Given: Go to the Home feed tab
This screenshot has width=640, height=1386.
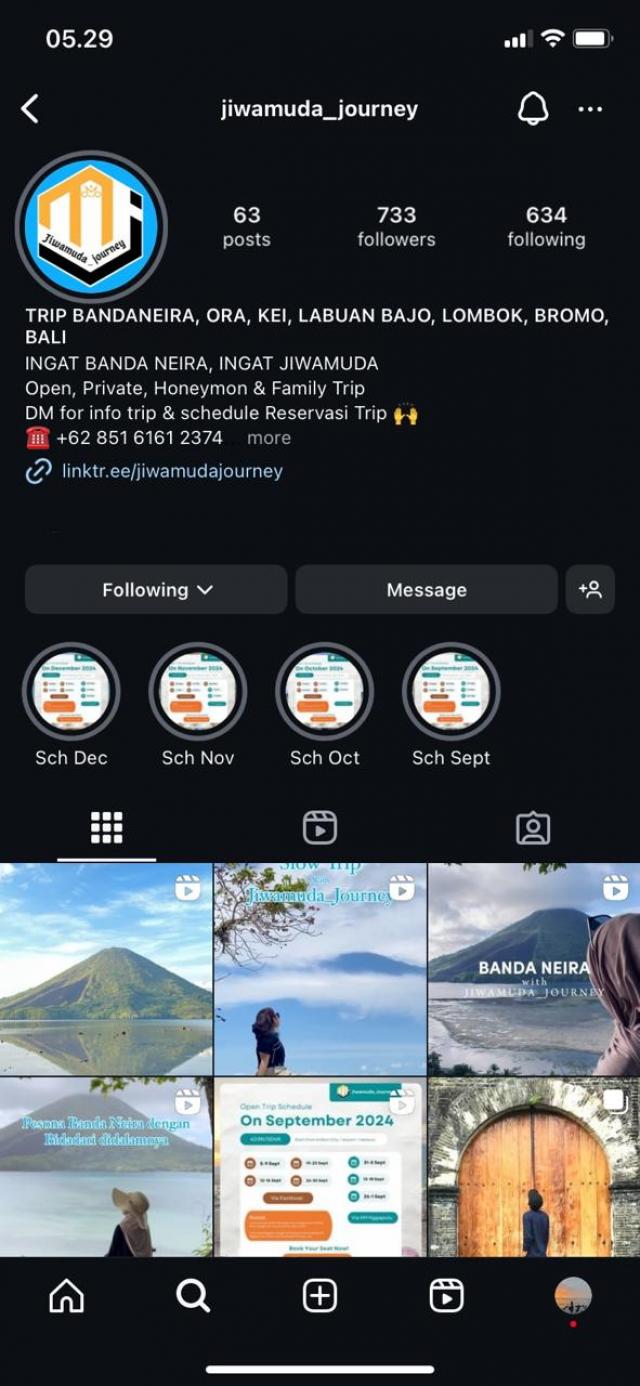Looking at the screenshot, I should coord(67,1296).
